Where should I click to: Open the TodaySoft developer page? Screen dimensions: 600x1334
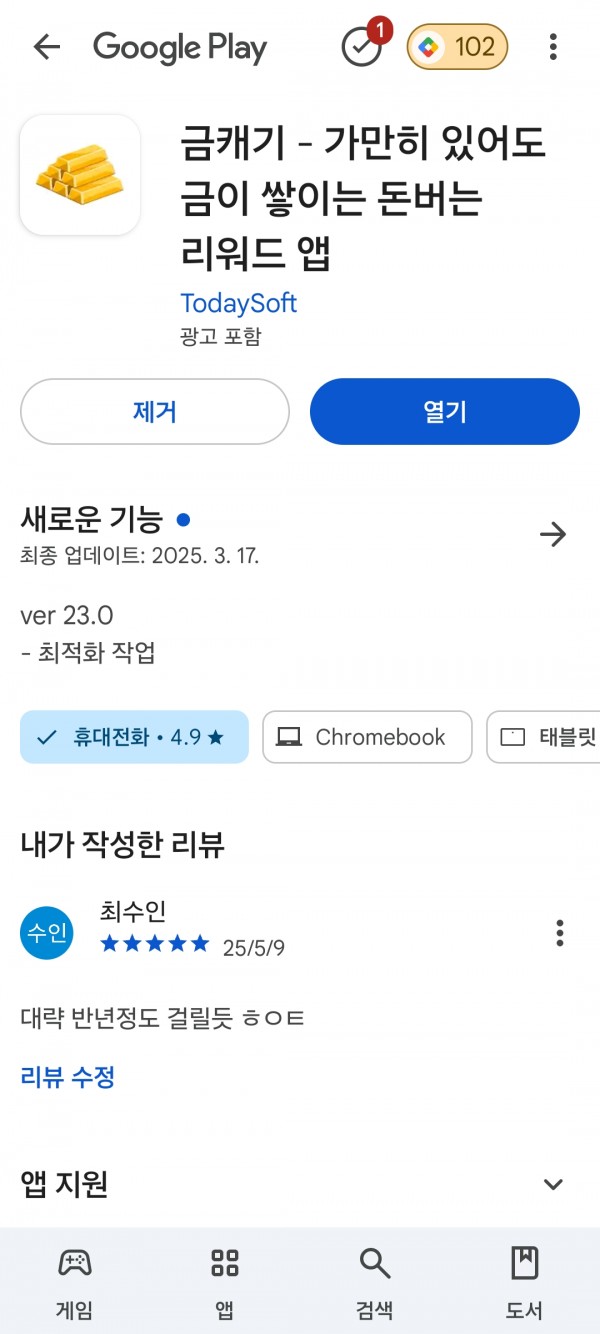(x=239, y=303)
